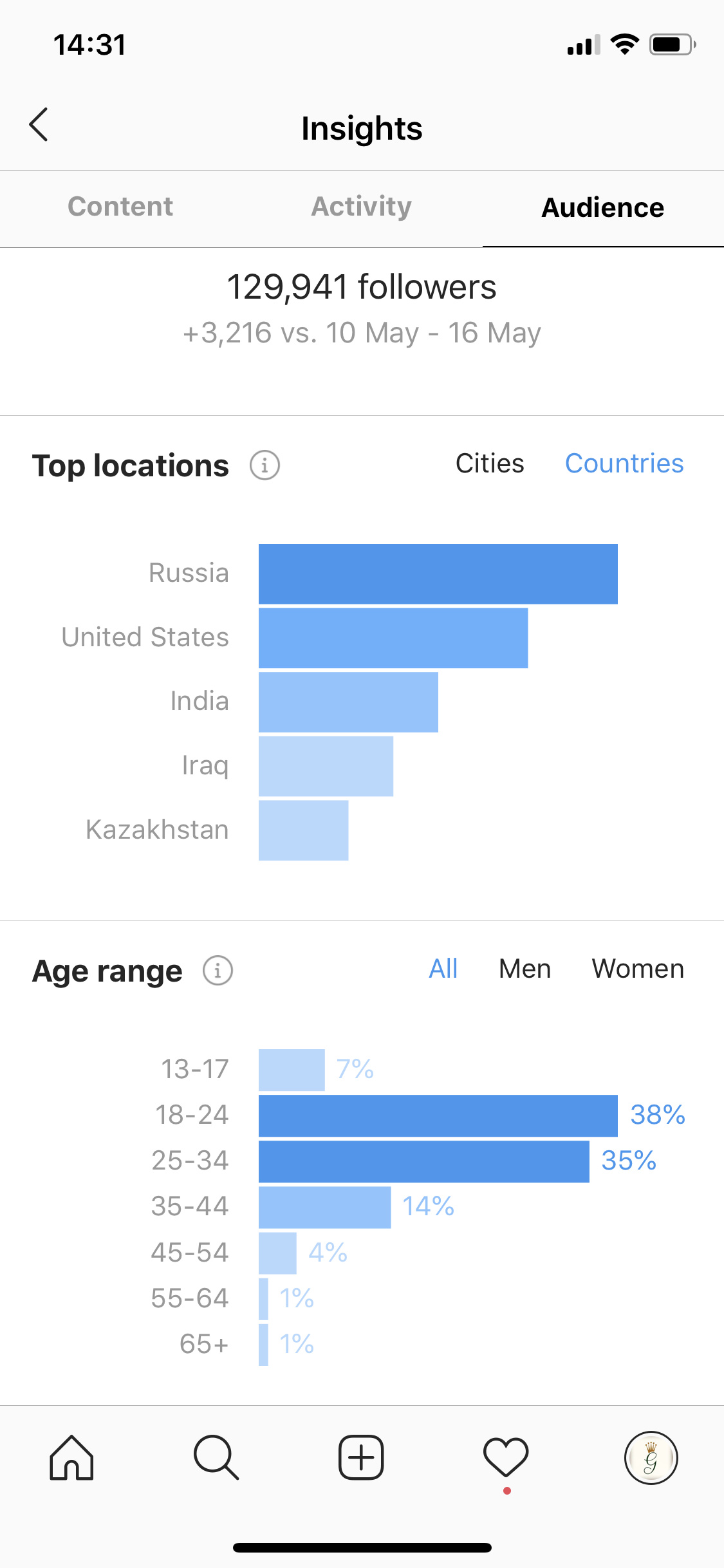Switch to the Content tab
The height and width of the screenshot is (1568, 724).
(x=120, y=207)
